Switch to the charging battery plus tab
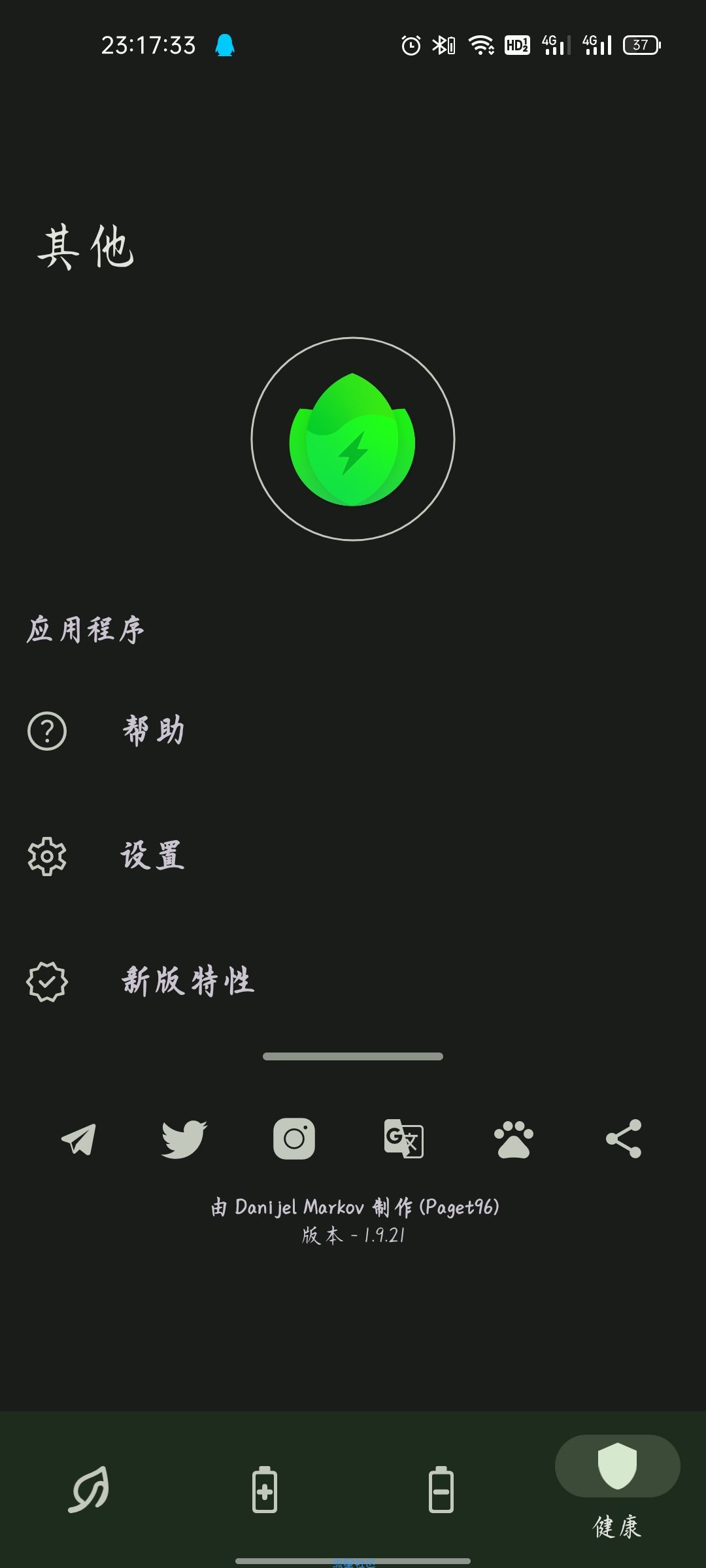The height and width of the screenshot is (1568, 706). pyautogui.click(x=265, y=1490)
